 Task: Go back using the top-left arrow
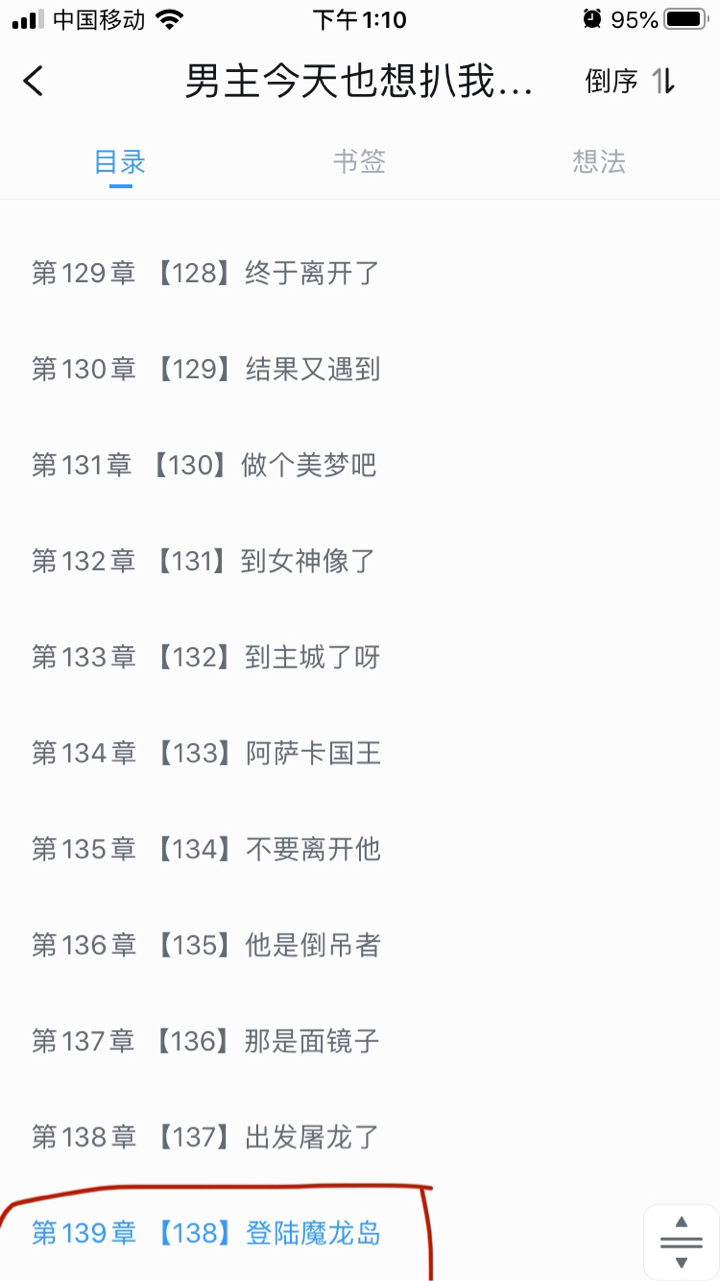coord(34,81)
